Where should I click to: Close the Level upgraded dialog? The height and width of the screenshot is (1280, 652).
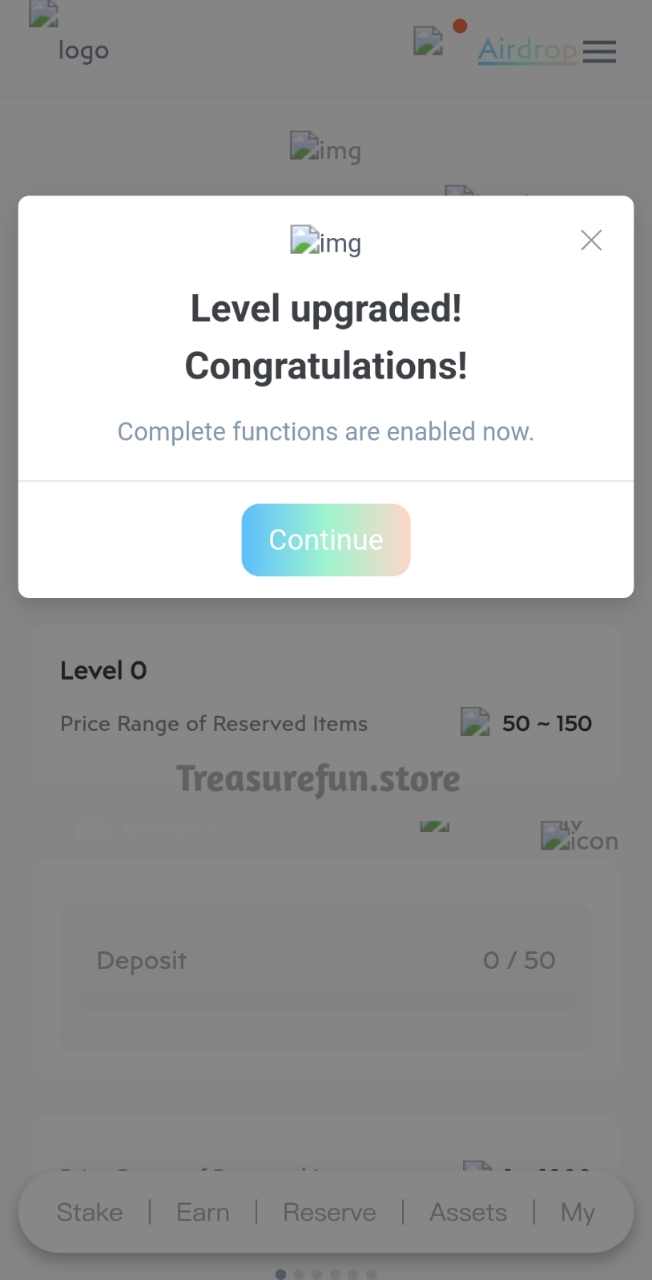tap(591, 240)
